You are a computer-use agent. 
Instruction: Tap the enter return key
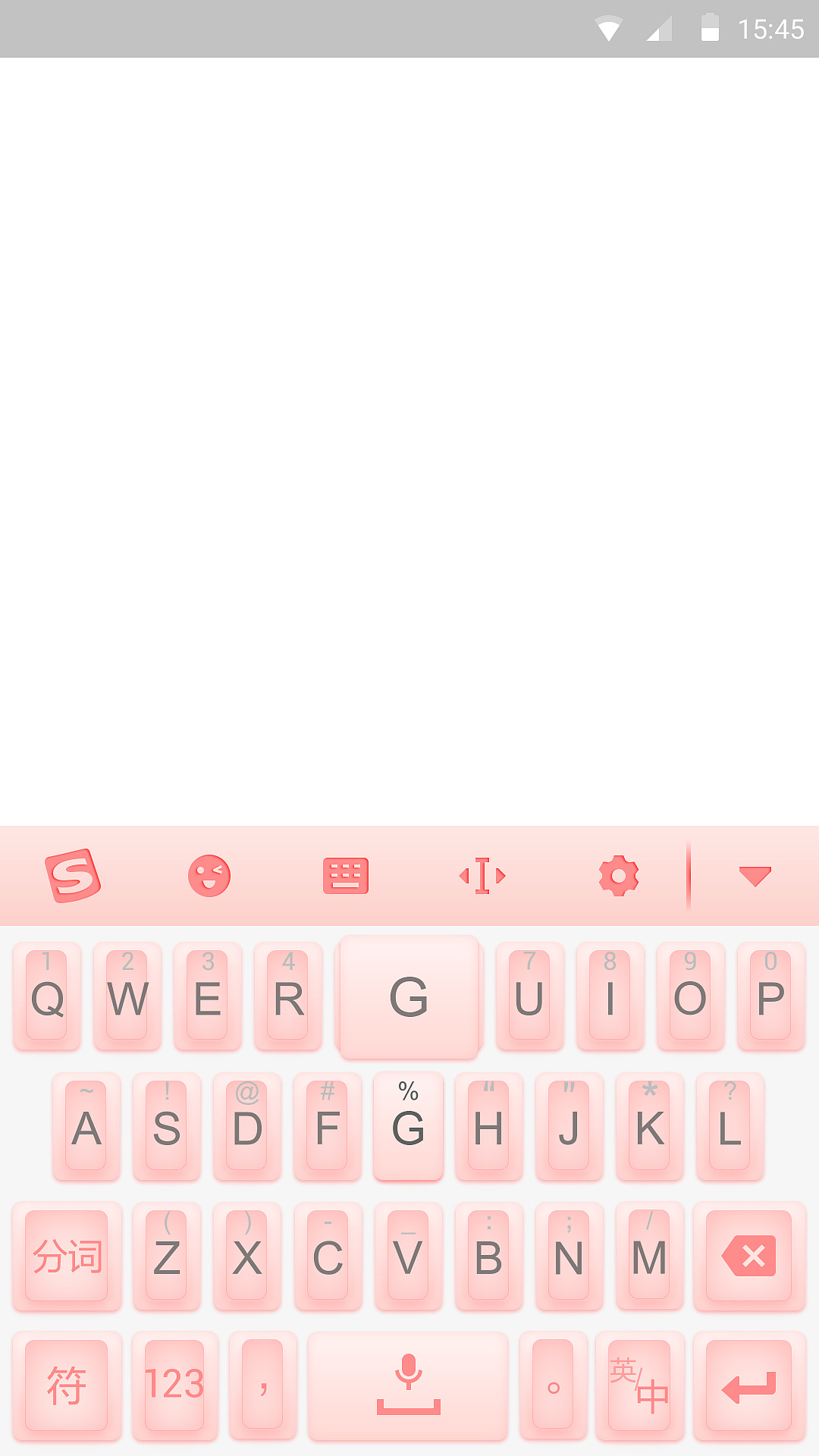pyautogui.click(x=749, y=1385)
